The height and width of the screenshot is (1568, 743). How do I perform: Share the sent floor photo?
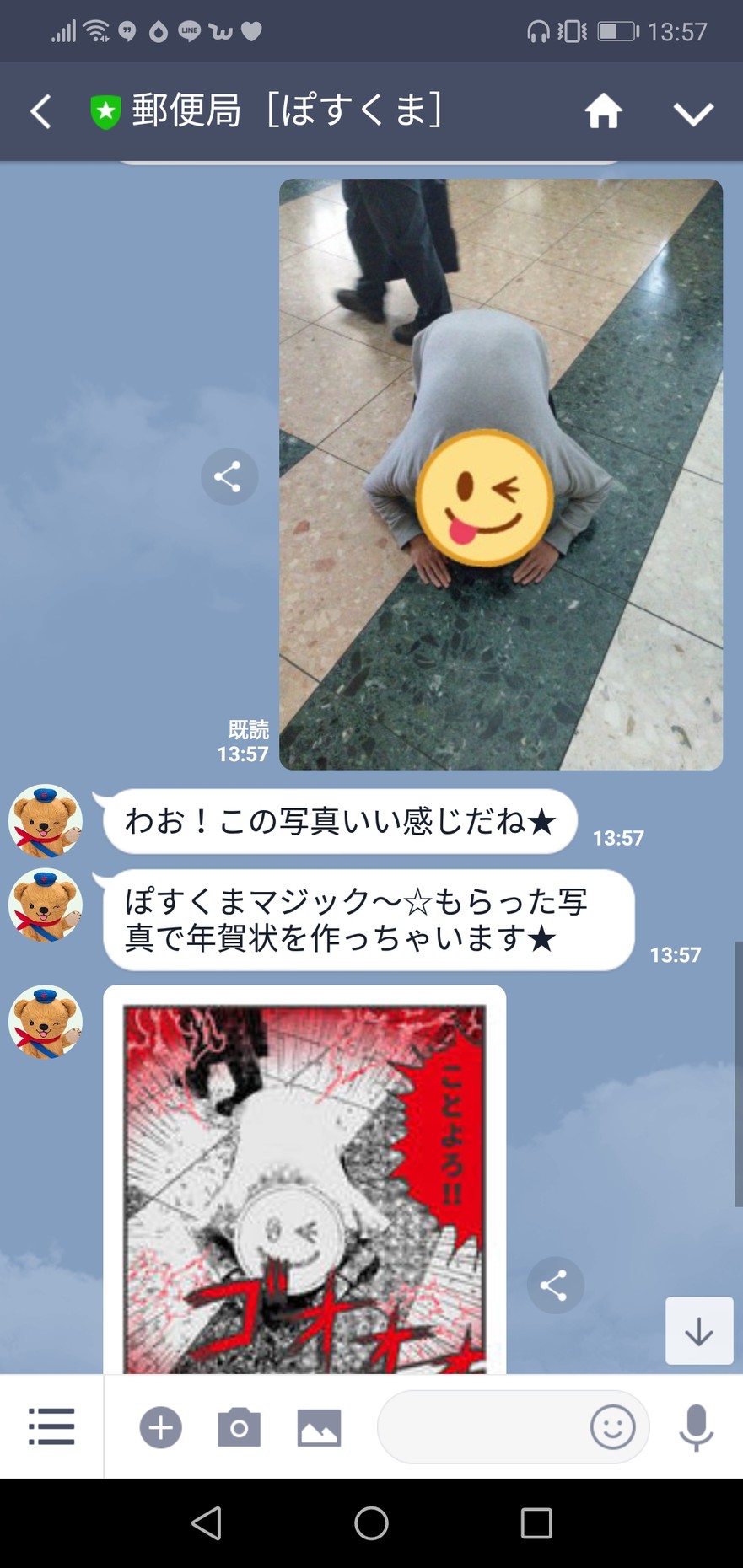(x=229, y=477)
